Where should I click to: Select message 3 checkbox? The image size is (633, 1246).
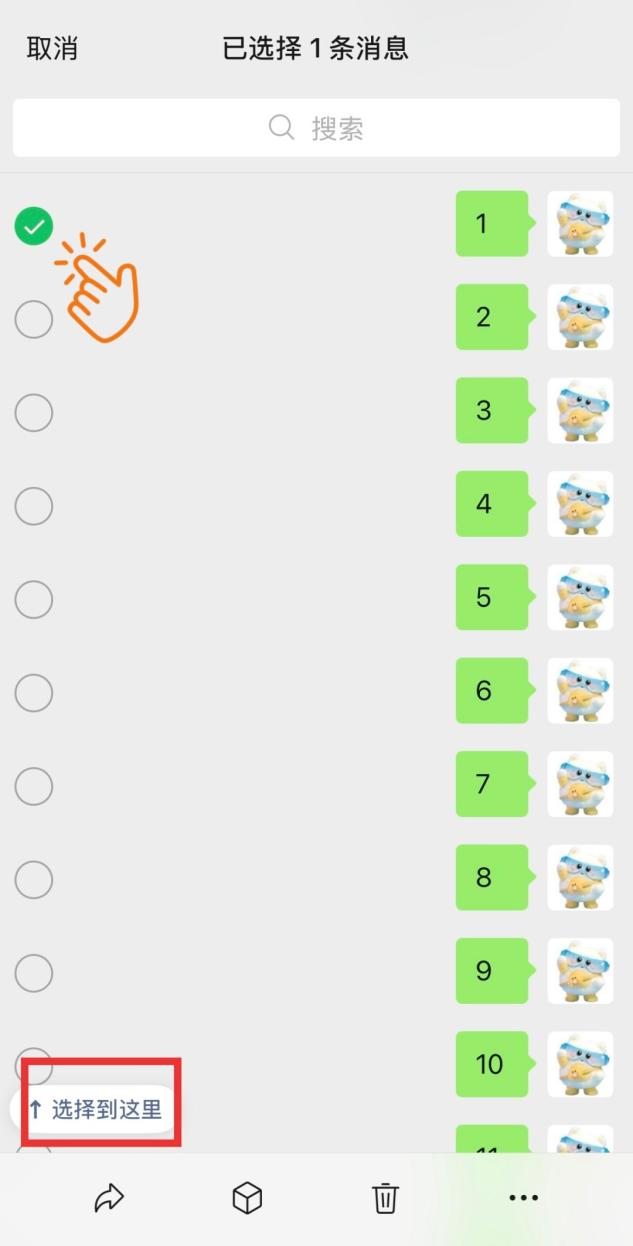(x=34, y=413)
